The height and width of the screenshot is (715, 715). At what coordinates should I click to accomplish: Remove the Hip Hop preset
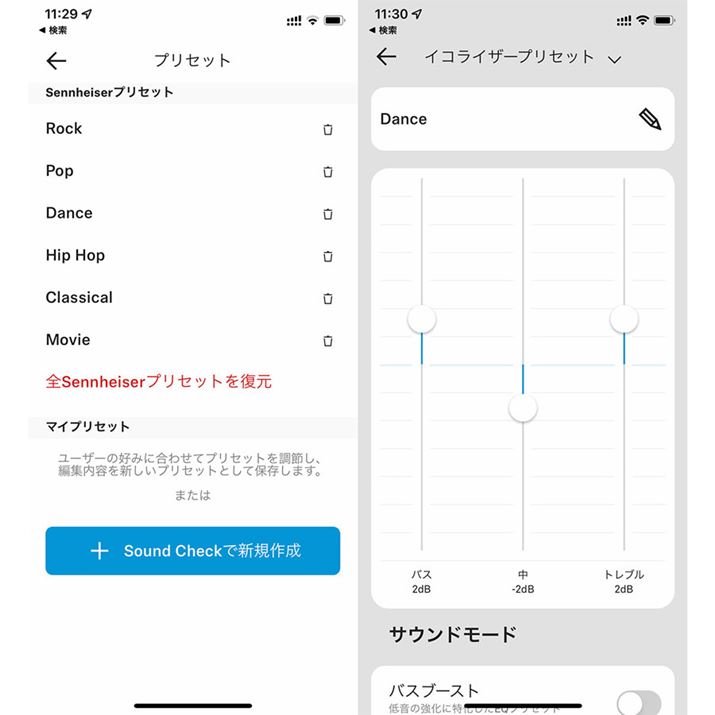click(x=328, y=256)
